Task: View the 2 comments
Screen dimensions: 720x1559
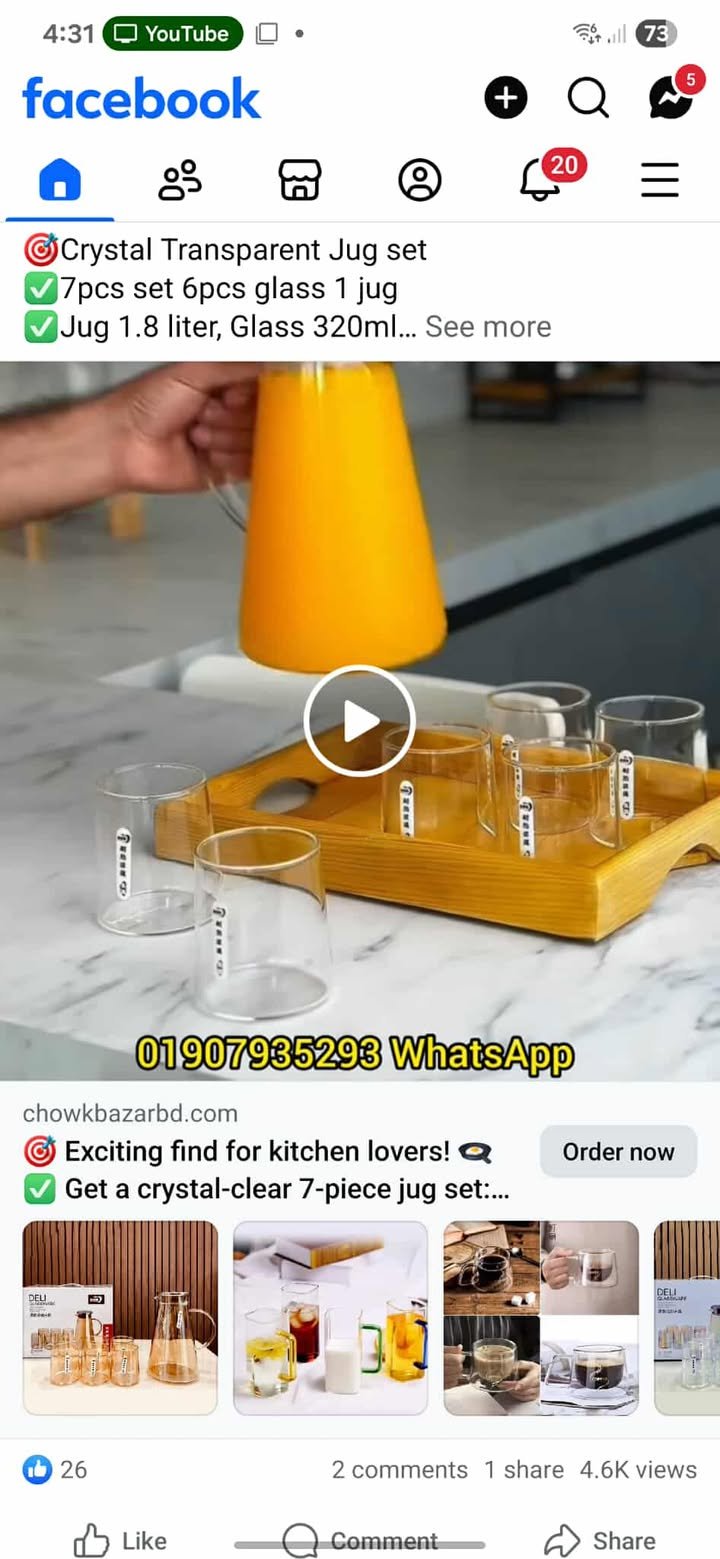Action: click(399, 1470)
